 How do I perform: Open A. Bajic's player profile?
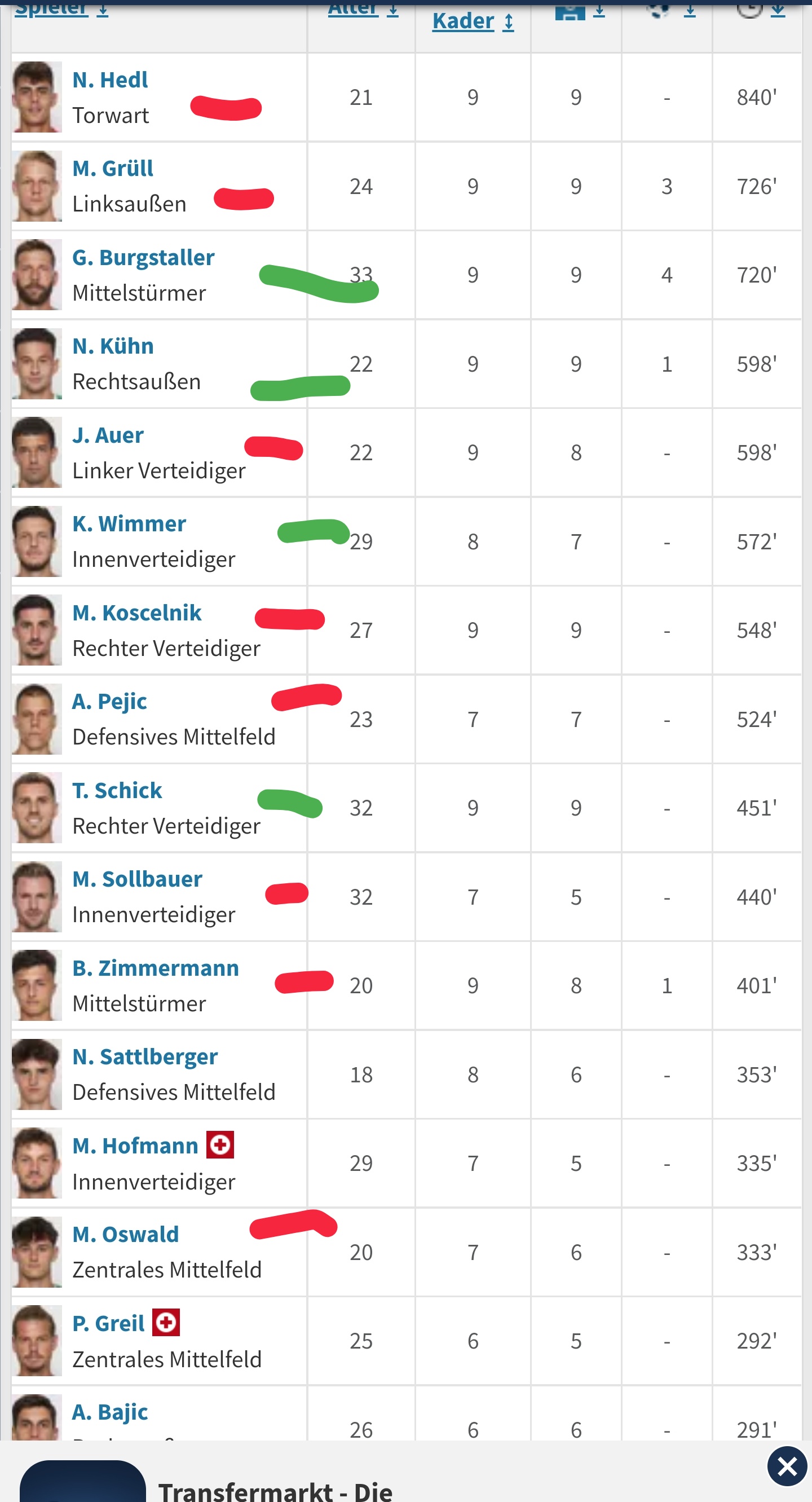tap(110, 1412)
